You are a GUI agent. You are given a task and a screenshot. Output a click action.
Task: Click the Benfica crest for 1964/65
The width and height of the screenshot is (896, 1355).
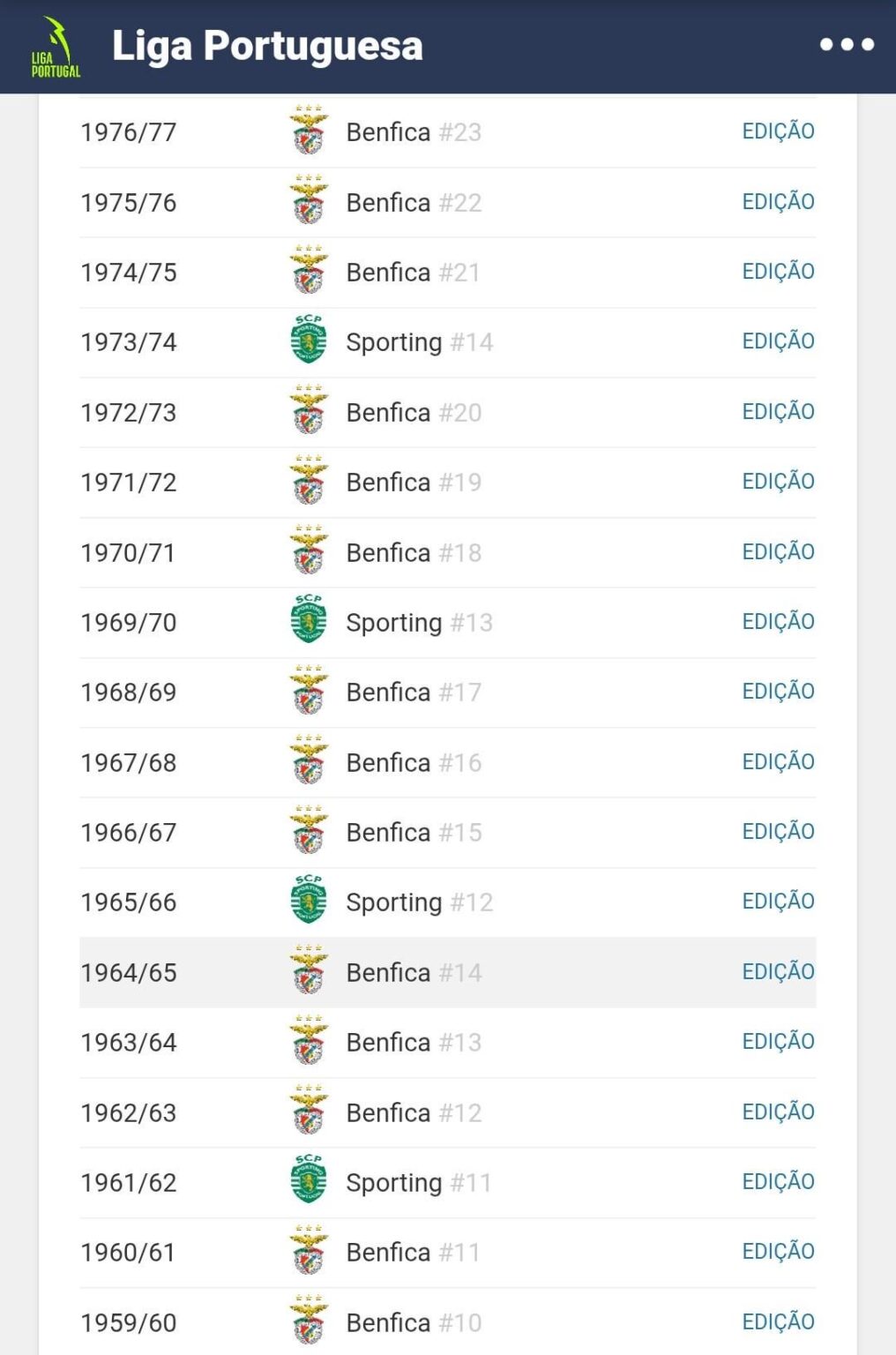tap(310, 972)
